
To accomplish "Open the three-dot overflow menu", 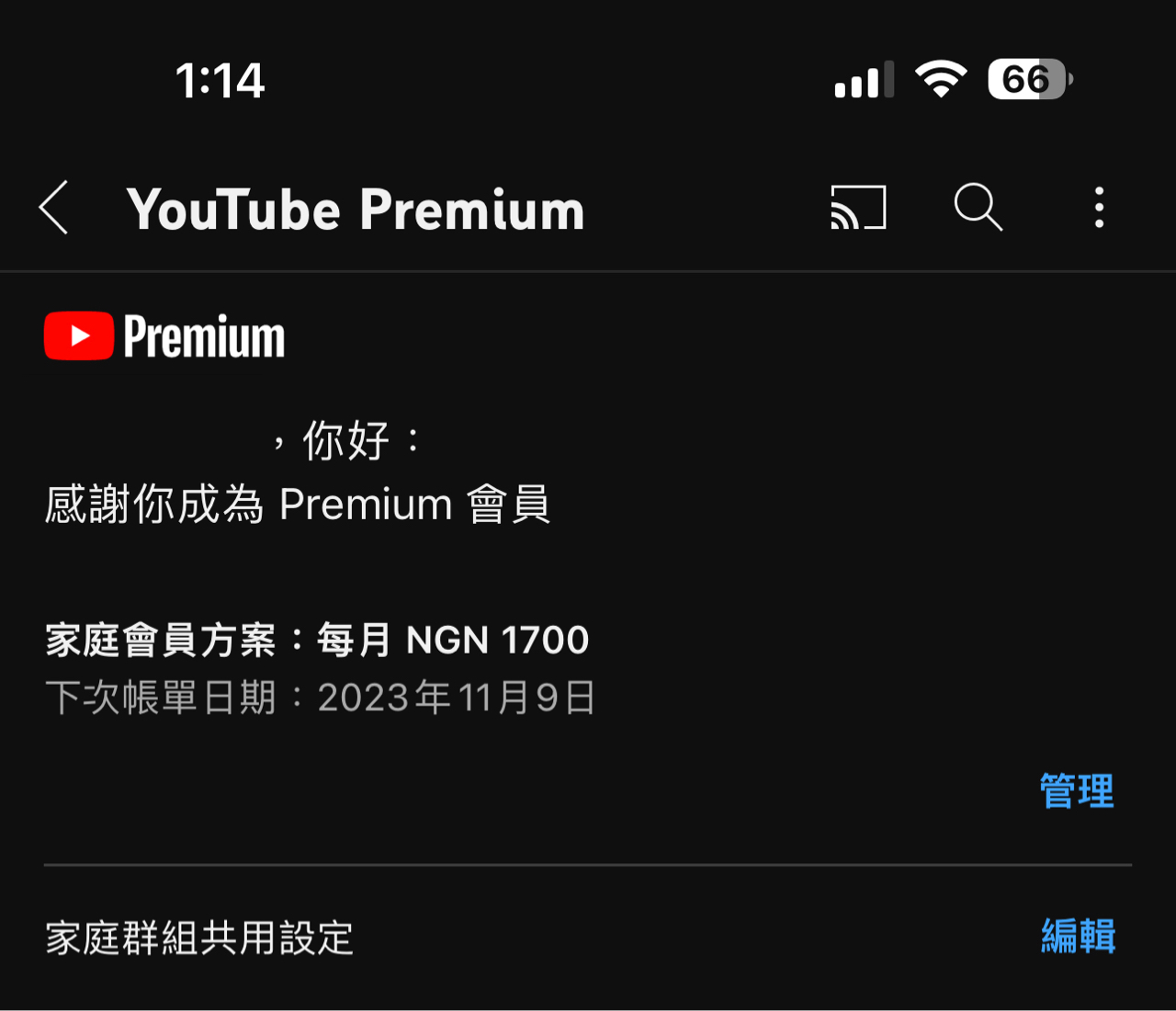I will click(1099, 208).
